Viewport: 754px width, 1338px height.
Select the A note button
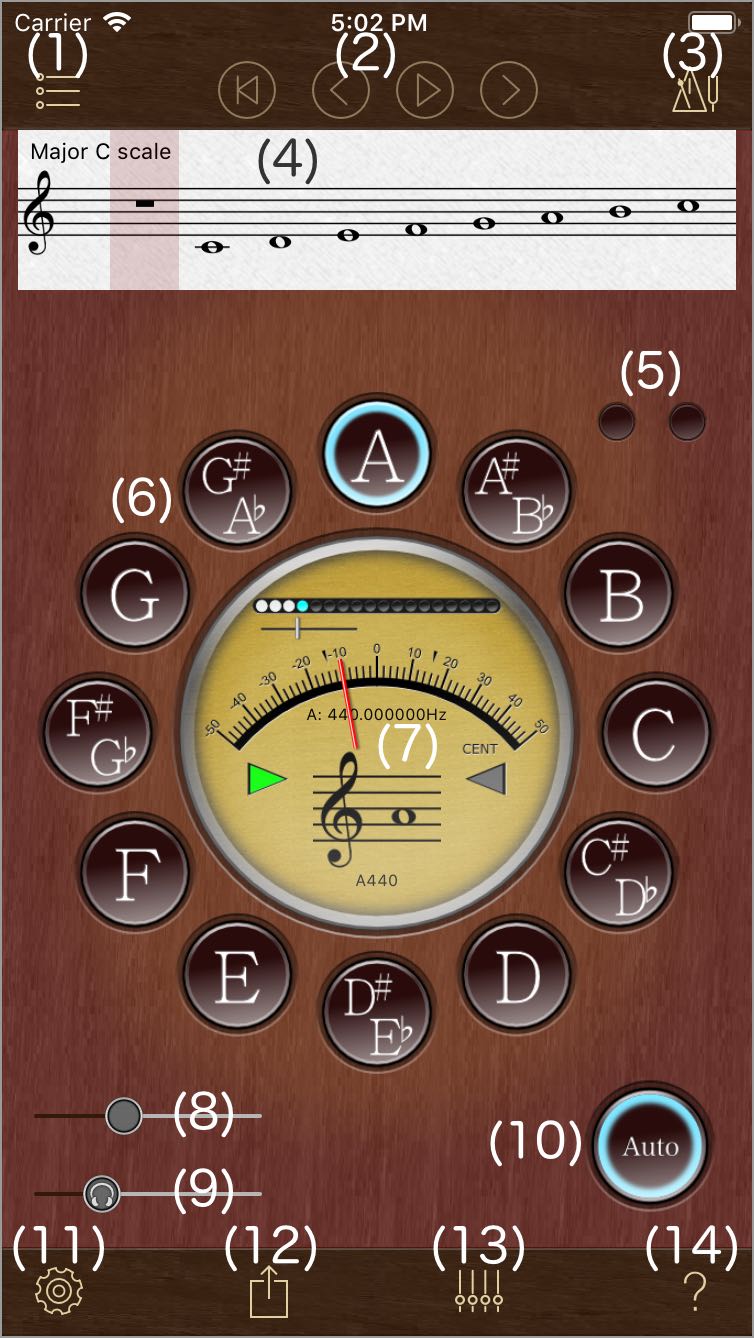coord(377,456)
